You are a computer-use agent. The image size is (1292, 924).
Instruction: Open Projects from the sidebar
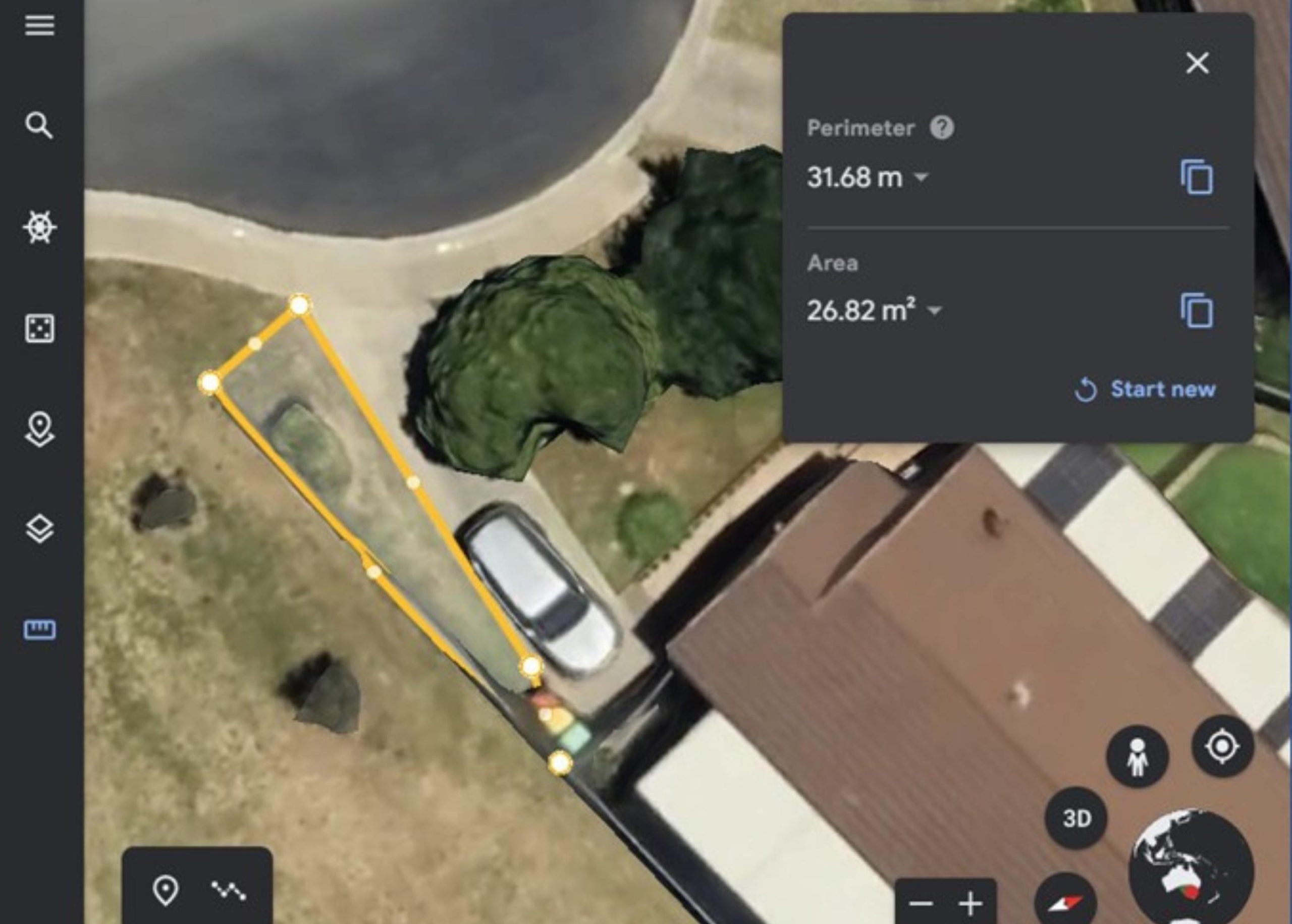[x=39, y=429]
